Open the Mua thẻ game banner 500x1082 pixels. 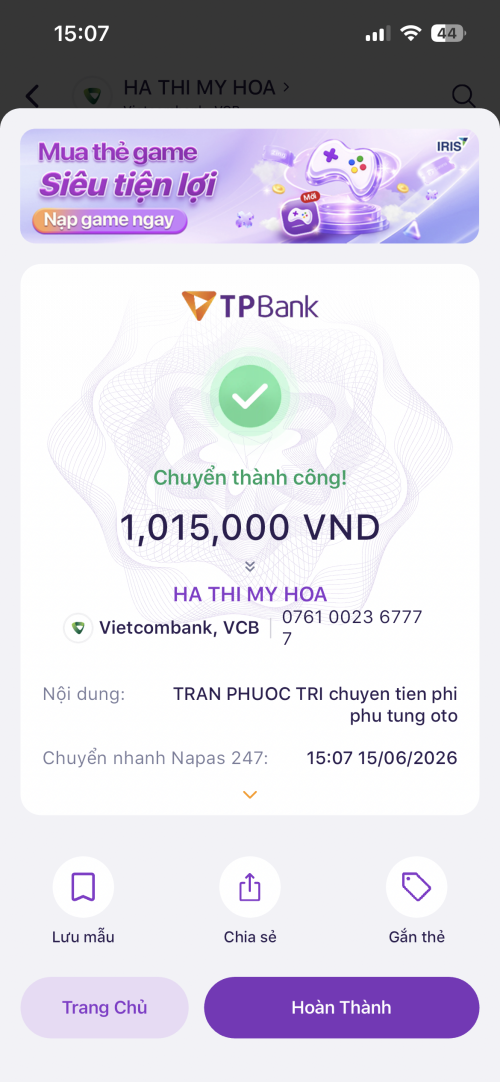(250, 186)
